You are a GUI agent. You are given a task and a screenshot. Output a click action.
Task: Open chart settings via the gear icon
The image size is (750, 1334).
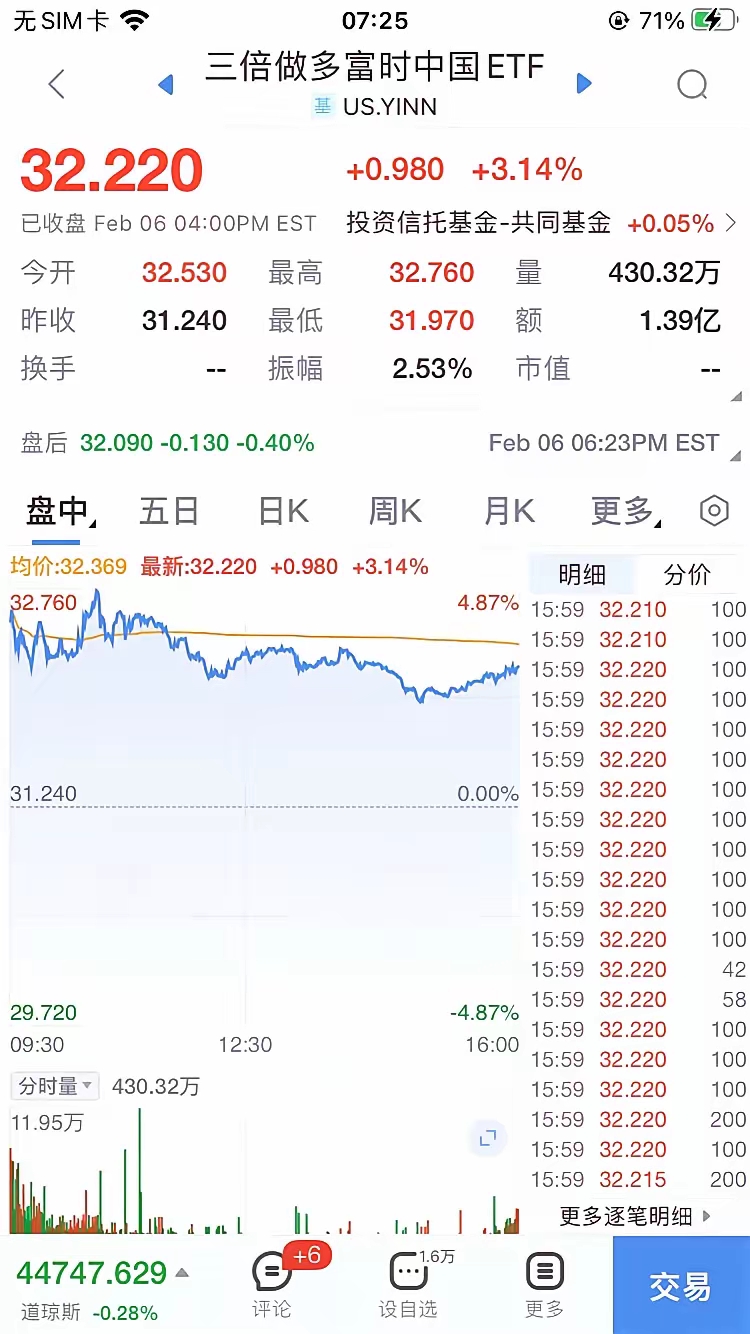[x=714, y=511]
